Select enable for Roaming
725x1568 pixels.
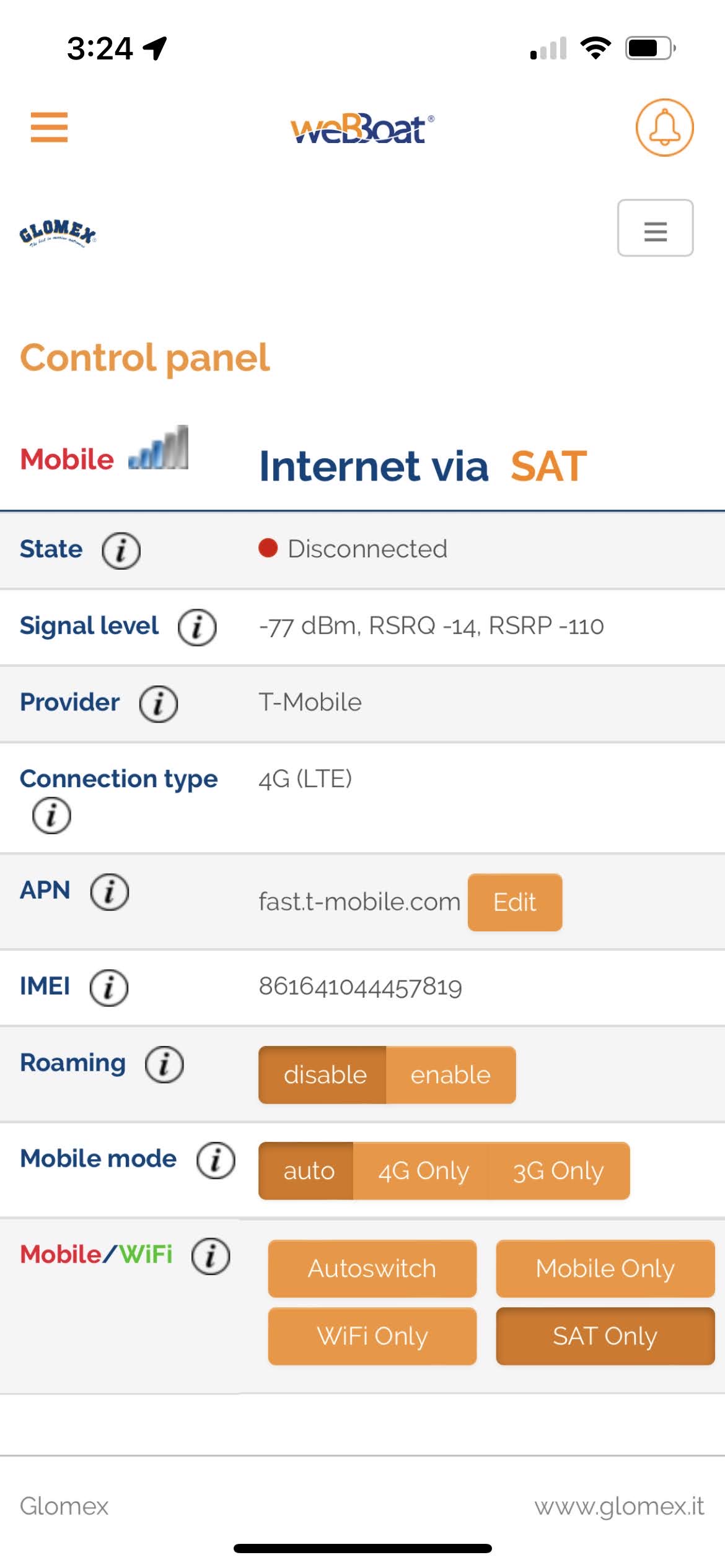451,1074
